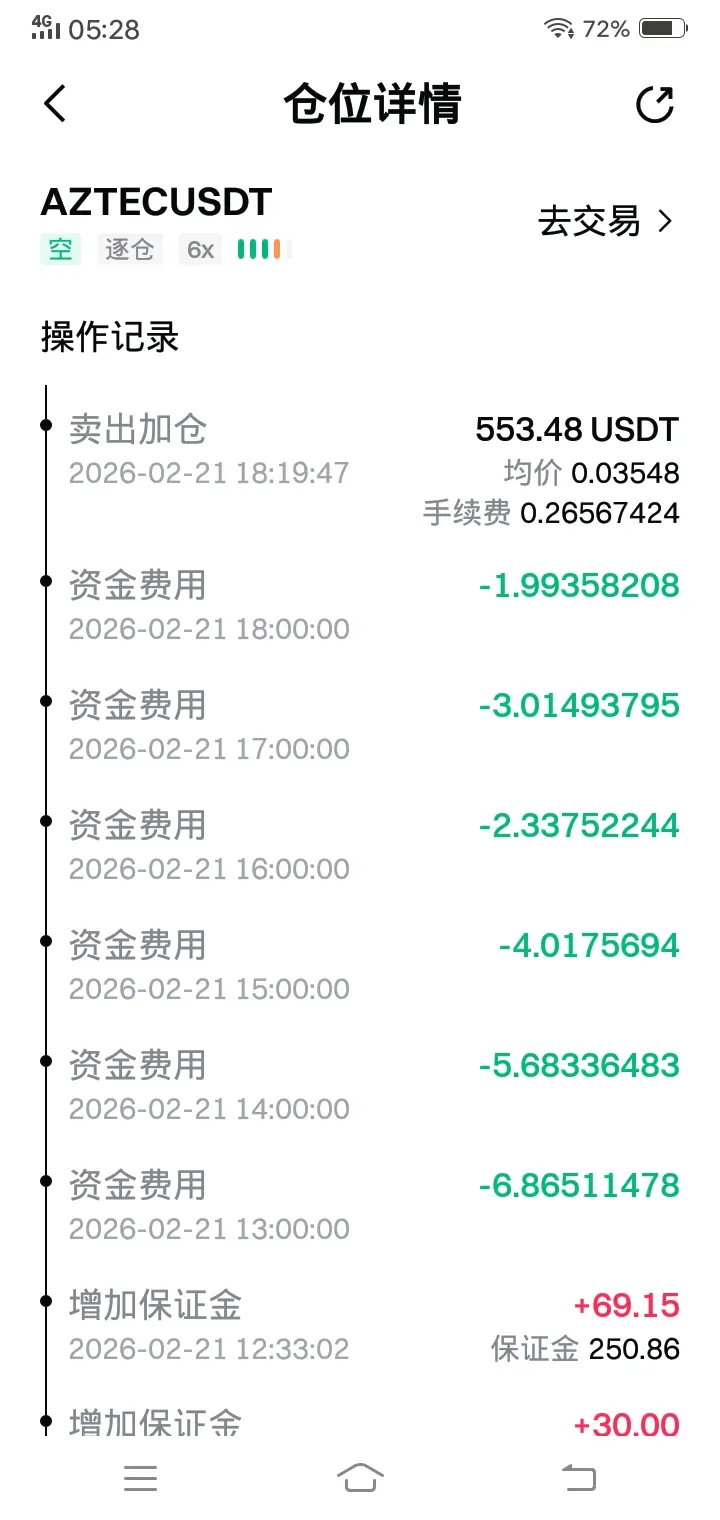
Task: Share the position details
Action: tap(655, 104)
